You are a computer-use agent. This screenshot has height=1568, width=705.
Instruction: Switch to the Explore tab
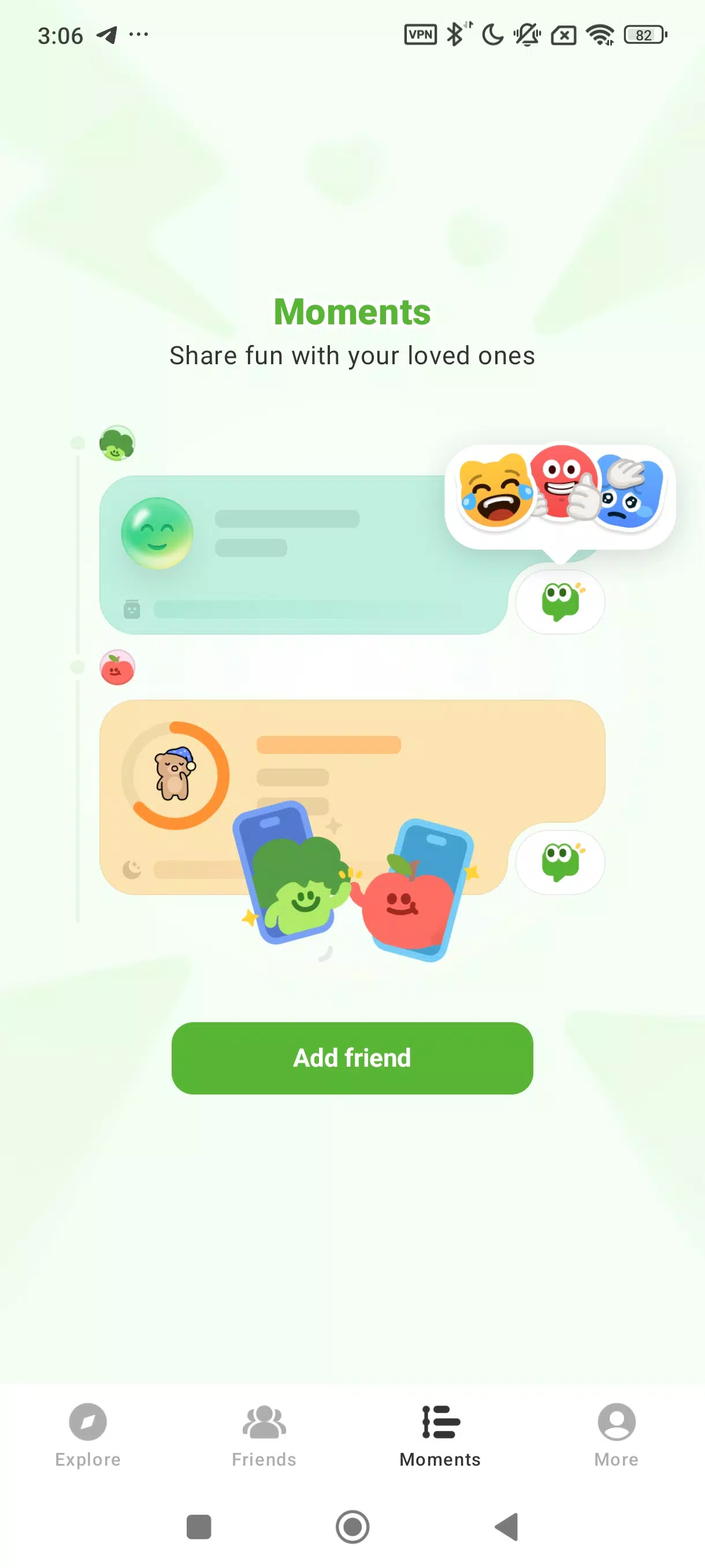[88, 1434]
